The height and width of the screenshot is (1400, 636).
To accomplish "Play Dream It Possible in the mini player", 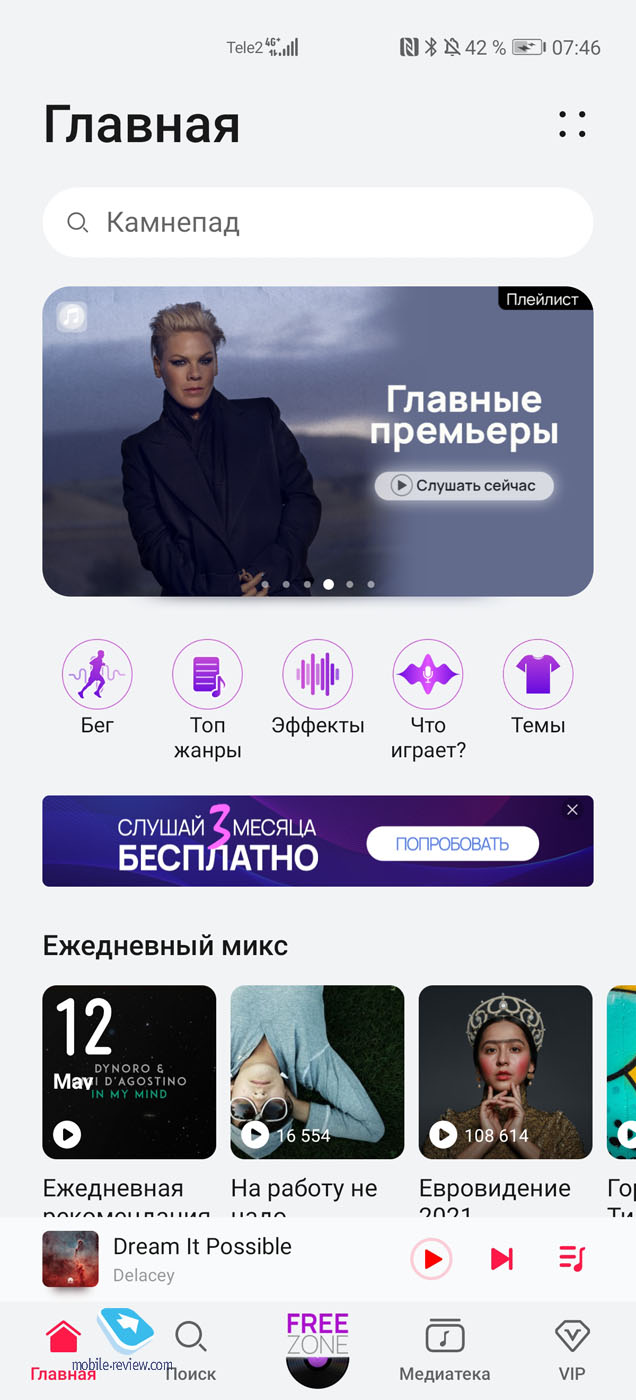I will coord(432,1259).
